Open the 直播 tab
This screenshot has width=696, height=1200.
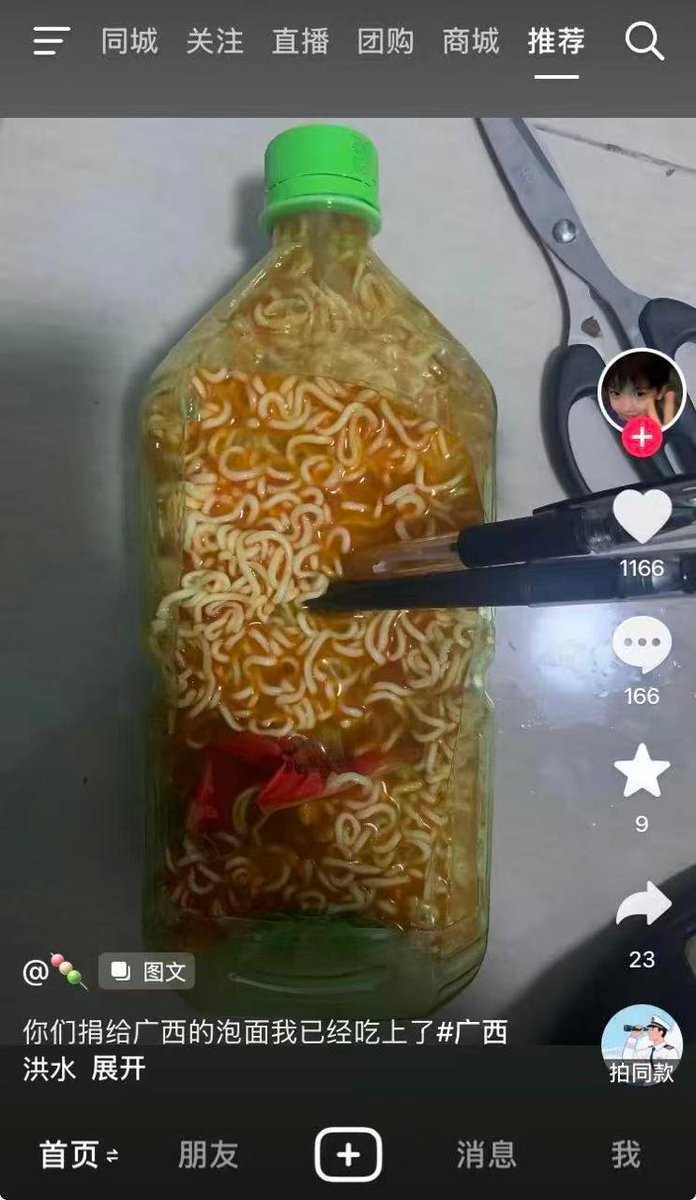[300, 41]
